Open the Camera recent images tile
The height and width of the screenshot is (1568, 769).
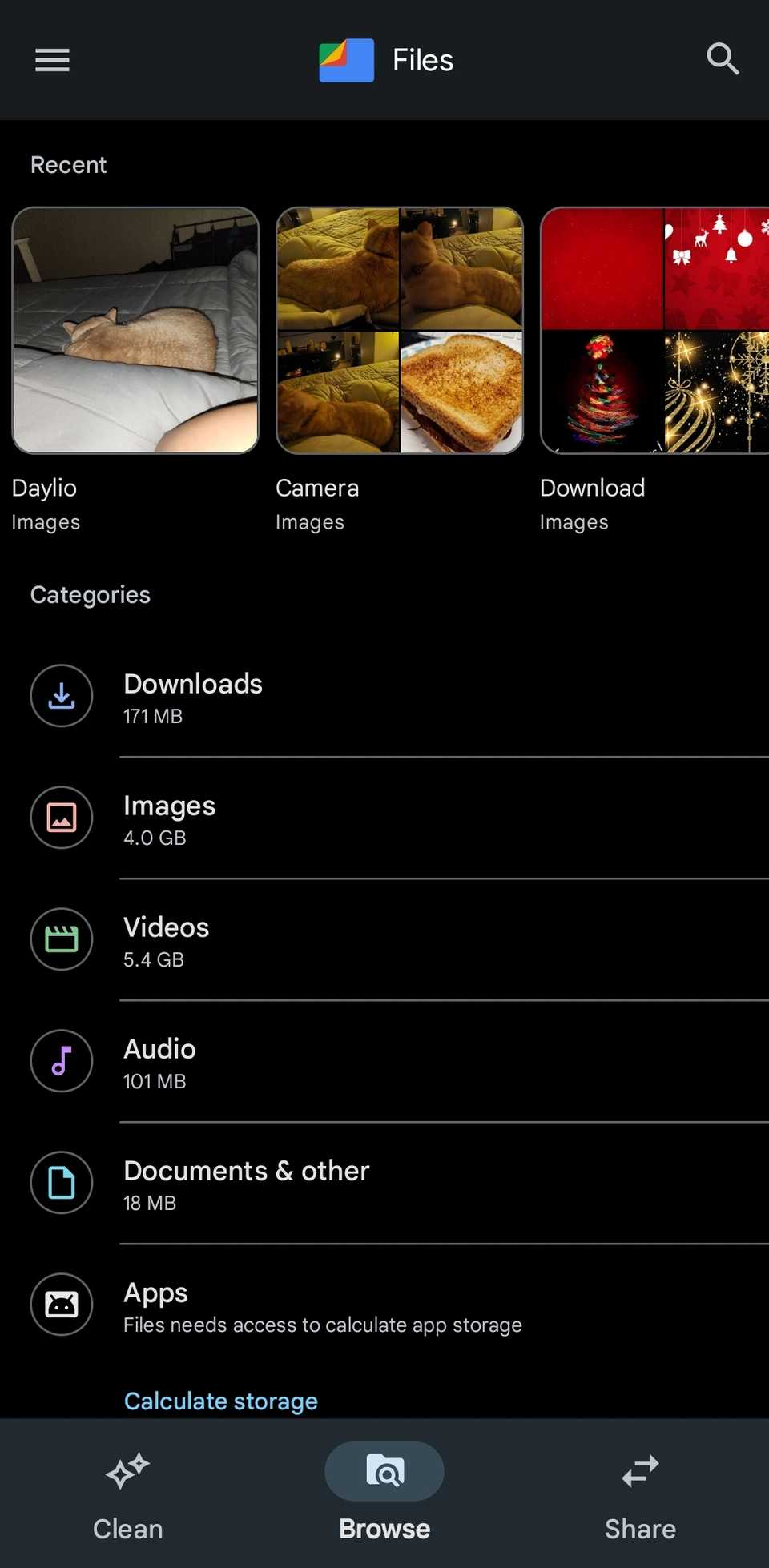[400, 331]
